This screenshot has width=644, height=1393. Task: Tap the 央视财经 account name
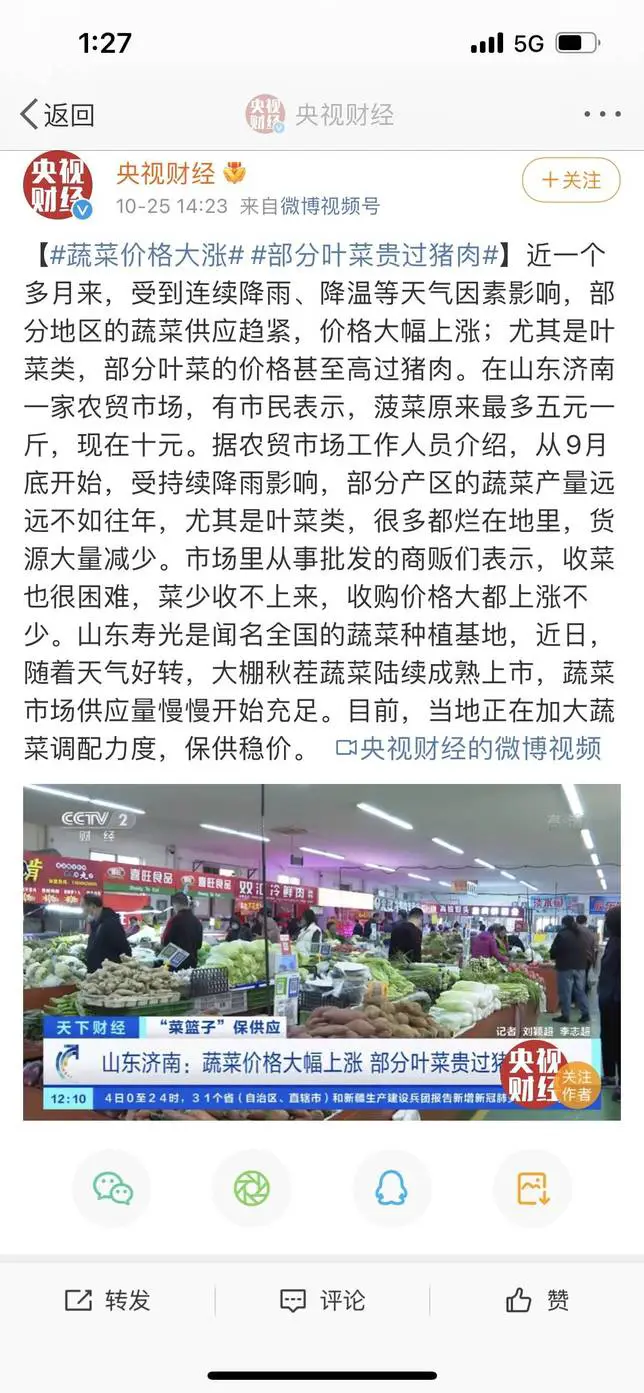[165, 173]
